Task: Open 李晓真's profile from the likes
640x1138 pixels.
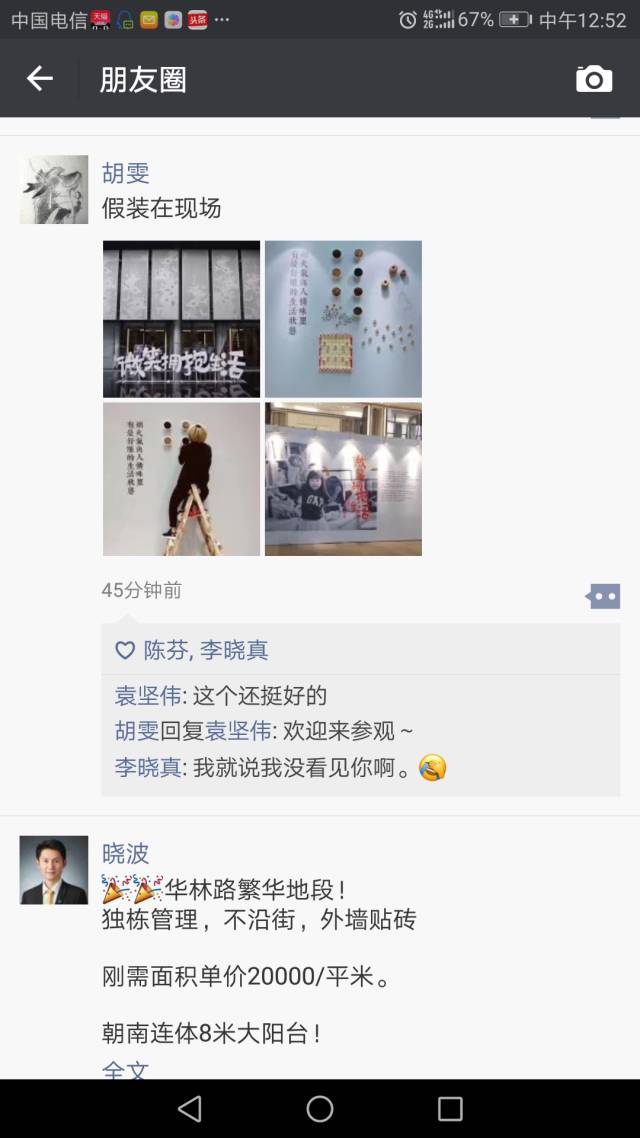Action: tap(234, 650)
